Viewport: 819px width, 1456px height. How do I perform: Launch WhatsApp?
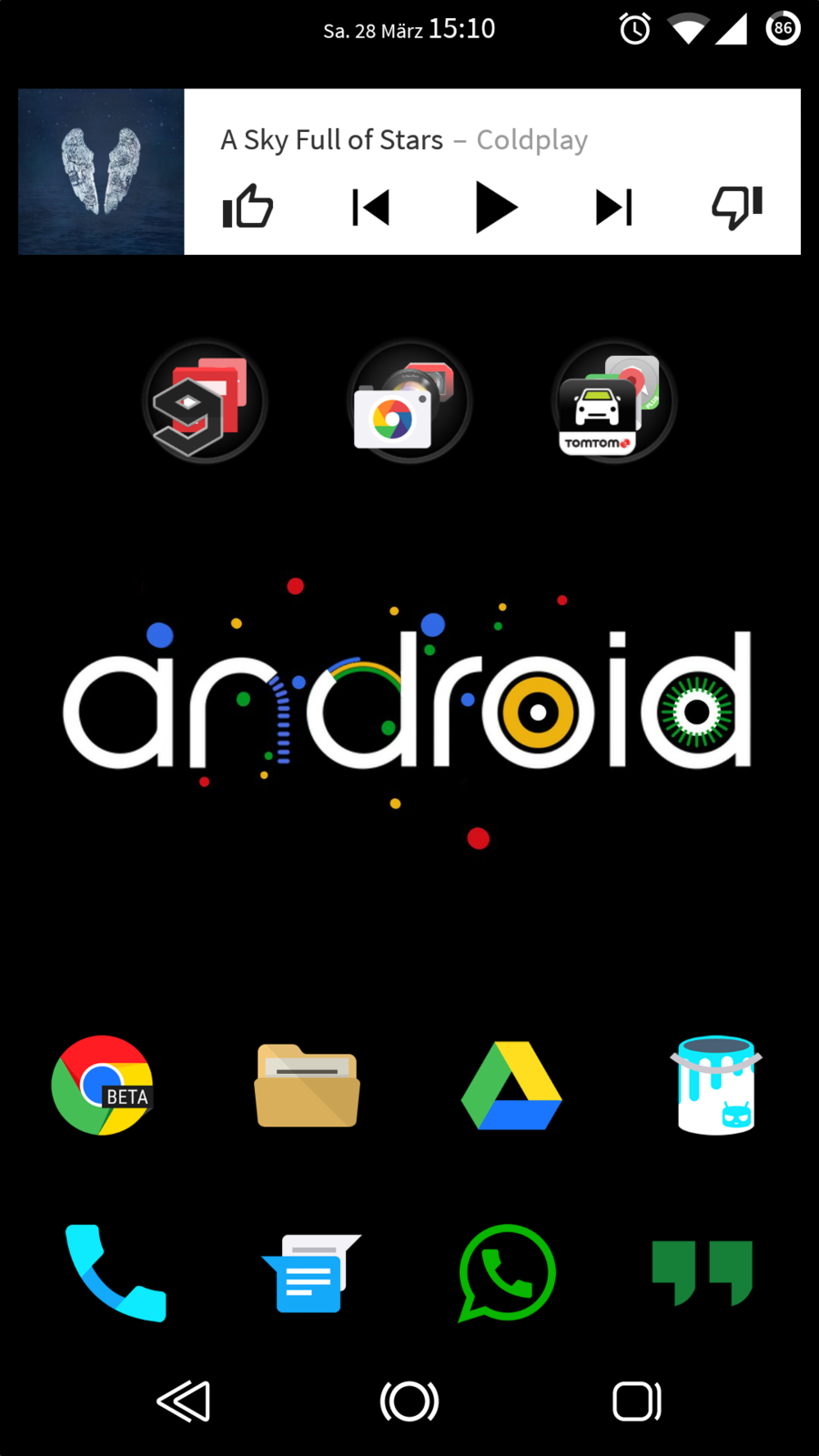pyautogui.click(x=507, y=1272)
